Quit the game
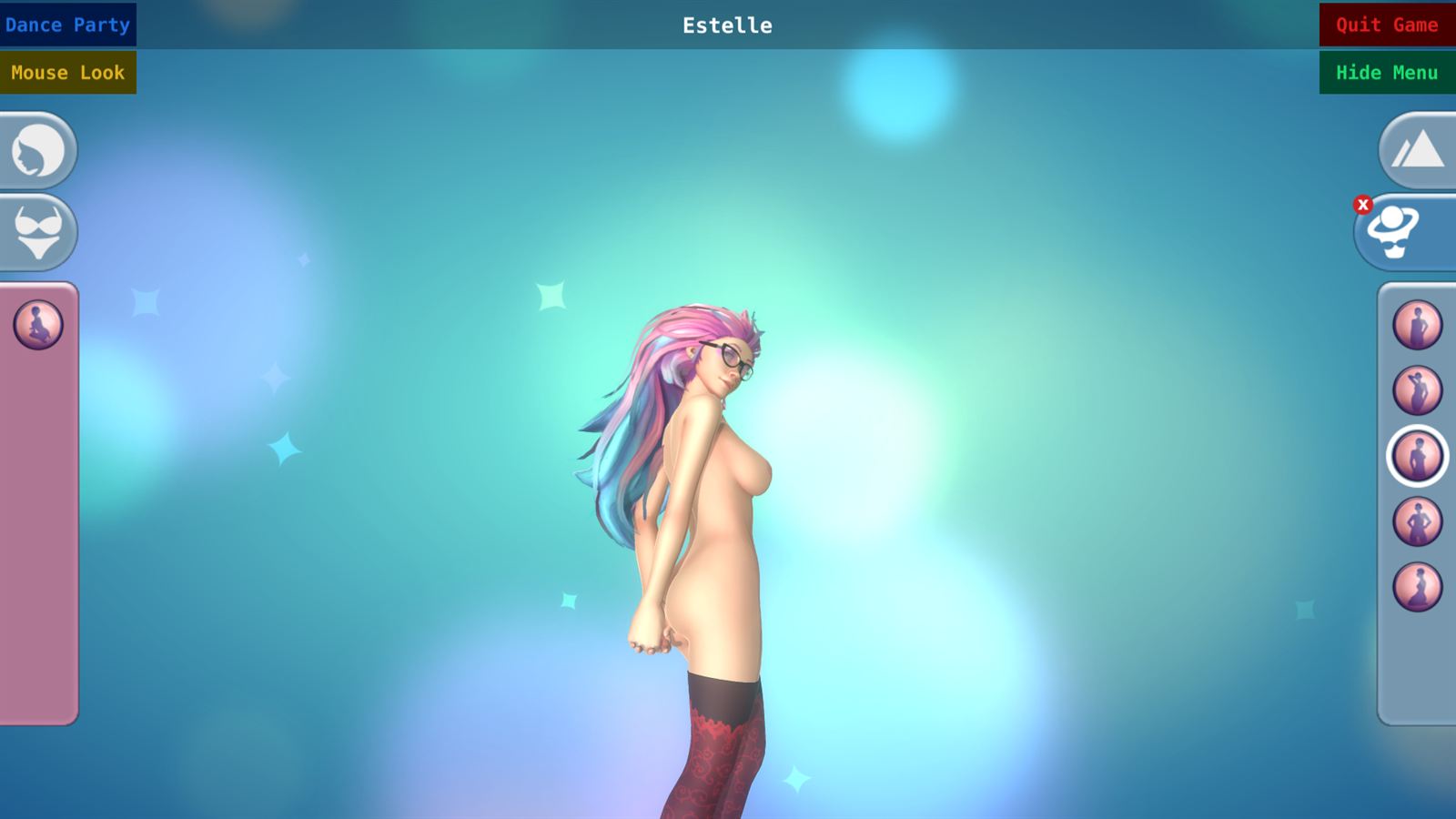1456x819 pixels. (x=1386, y=25)
